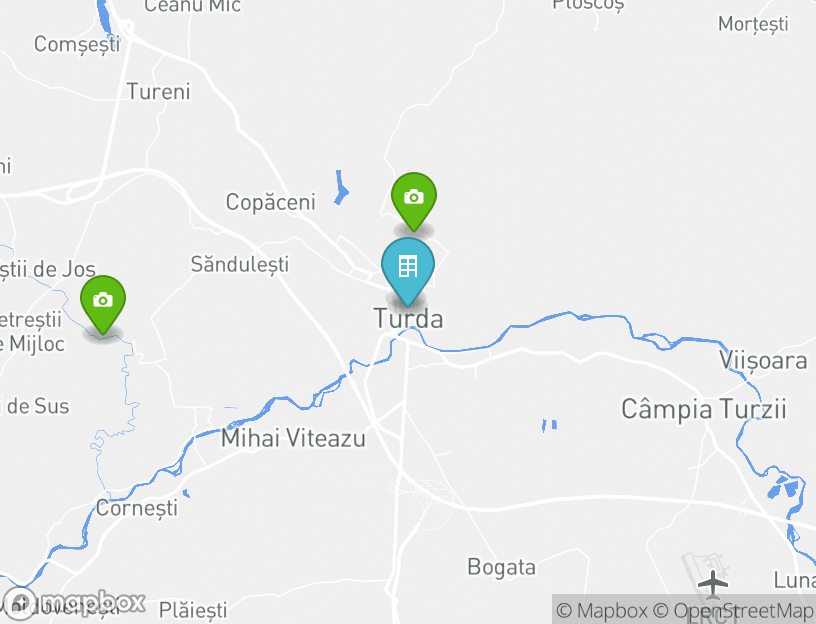Select the blue building marker at Turda

408,267
